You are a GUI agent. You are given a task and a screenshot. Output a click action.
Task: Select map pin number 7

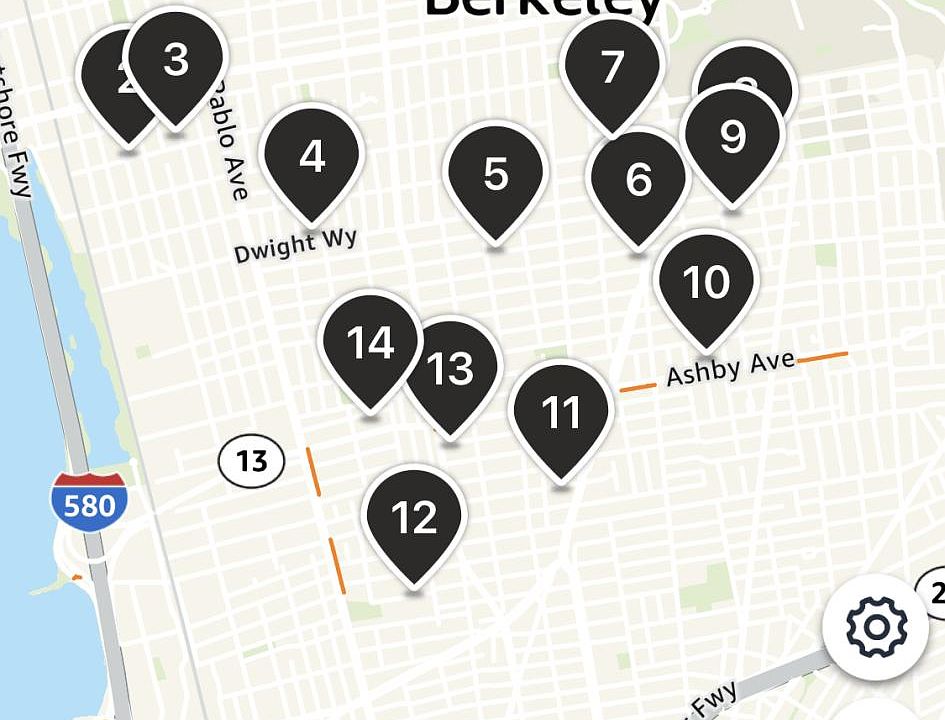click(612, 67)
